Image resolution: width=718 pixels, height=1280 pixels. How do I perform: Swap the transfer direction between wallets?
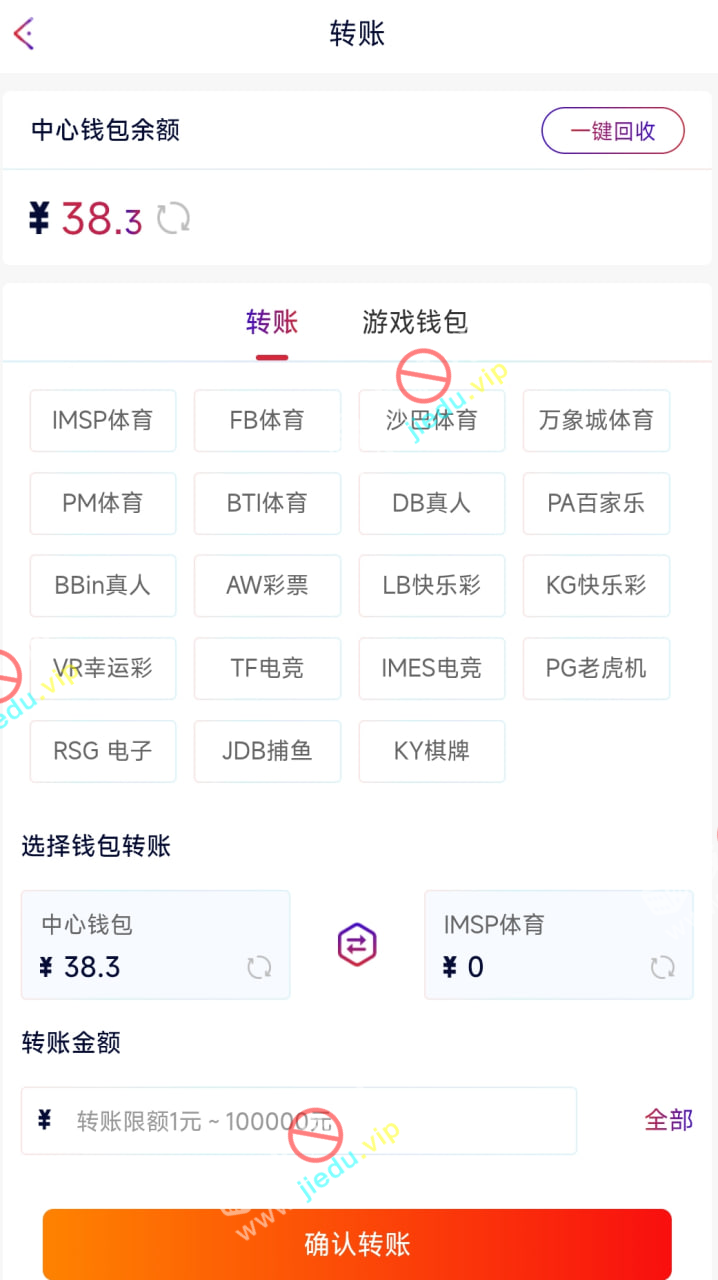(357, 944)
